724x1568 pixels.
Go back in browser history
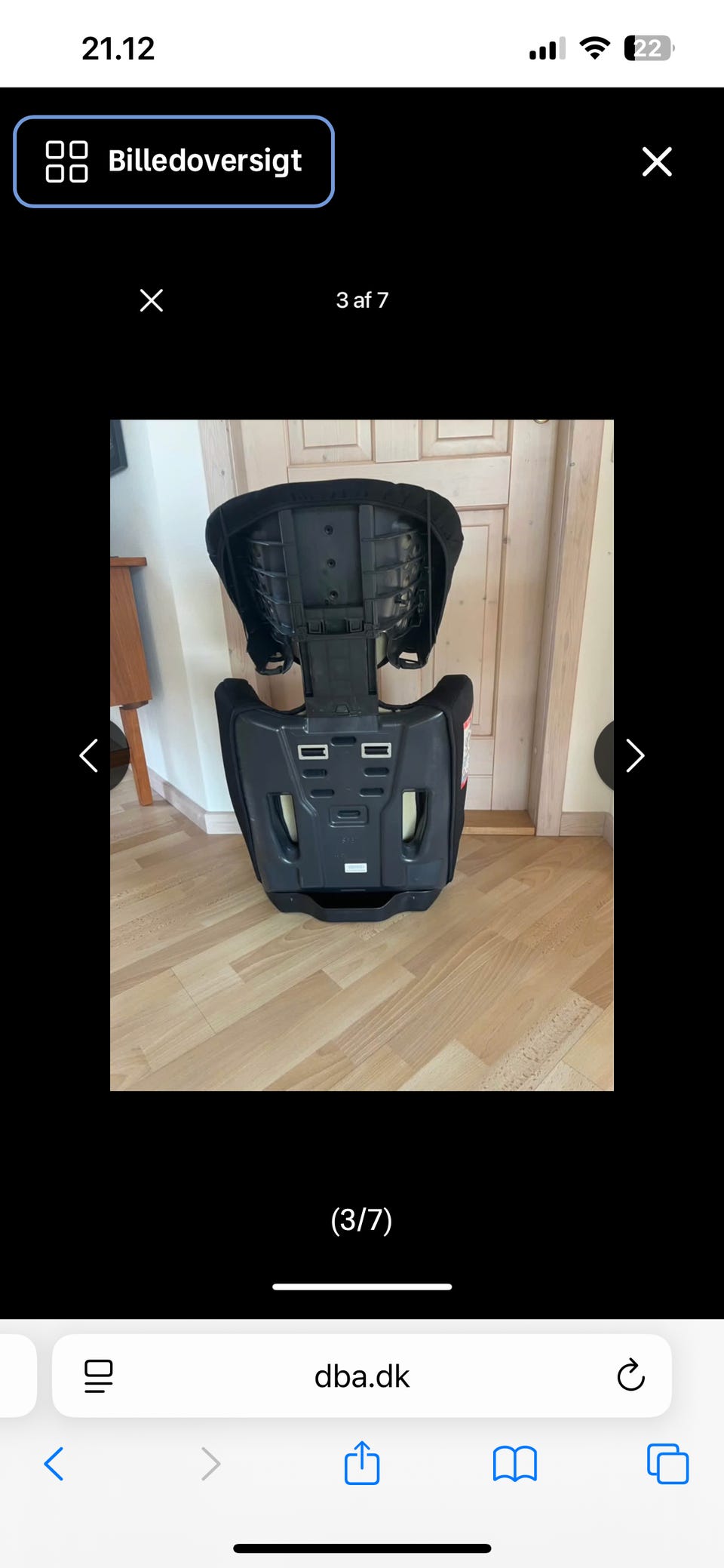tap(54, 1464)
